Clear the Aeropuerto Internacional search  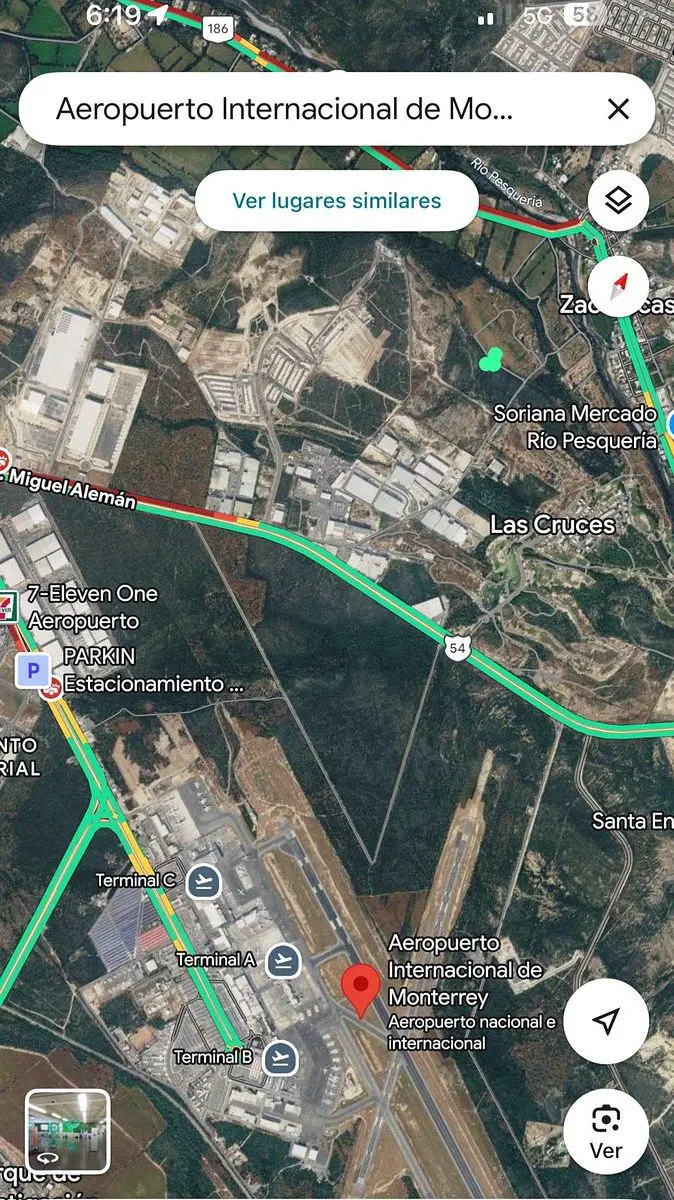(618, 109)
